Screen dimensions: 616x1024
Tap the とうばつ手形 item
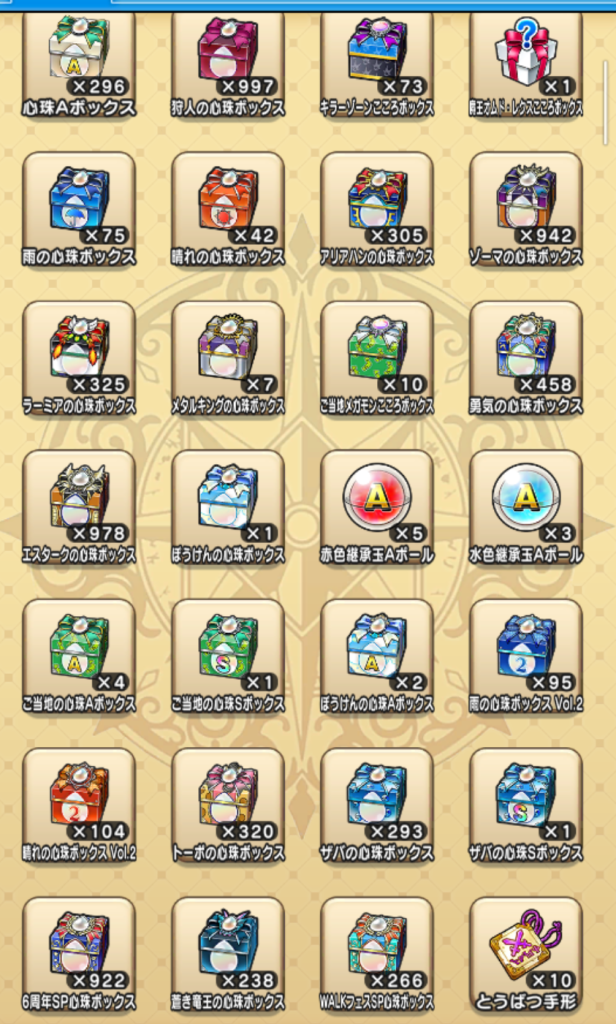[x=526, y=948]
